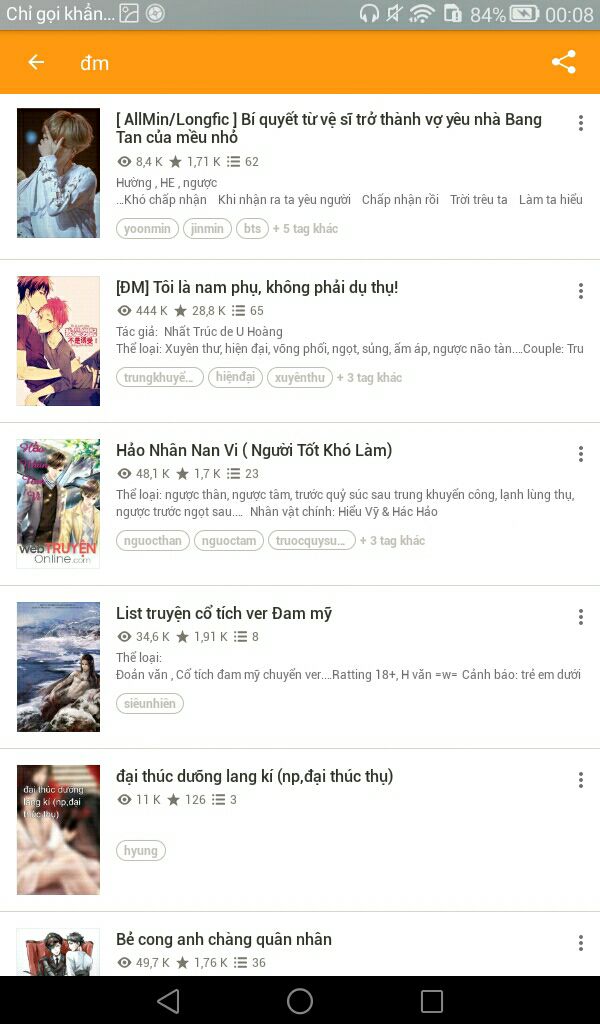Select the hyung tag chip
The height and width of the screenshot is (1024, 600).
pyautogui.click(x=141, y=851)
